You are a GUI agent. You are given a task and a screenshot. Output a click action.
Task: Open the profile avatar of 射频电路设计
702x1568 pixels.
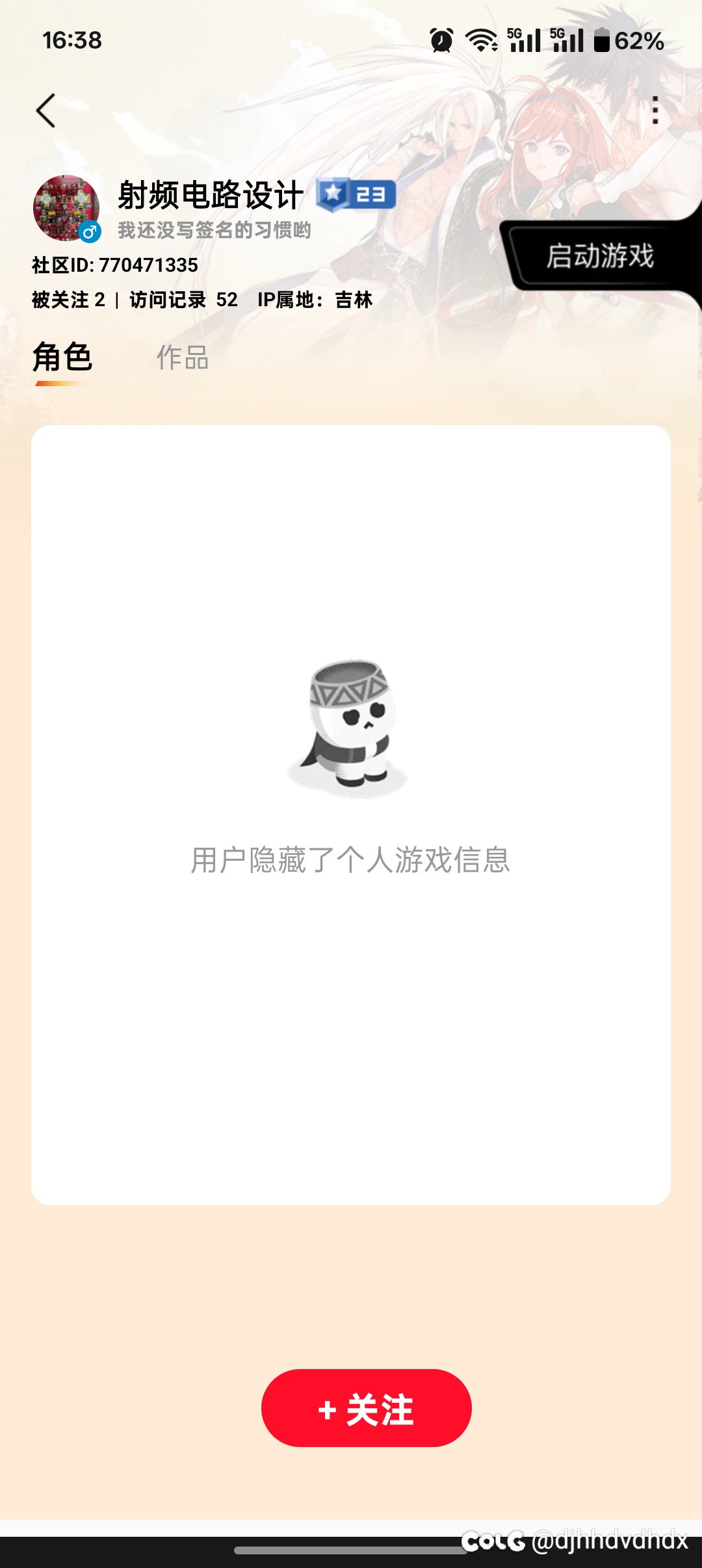66,208
